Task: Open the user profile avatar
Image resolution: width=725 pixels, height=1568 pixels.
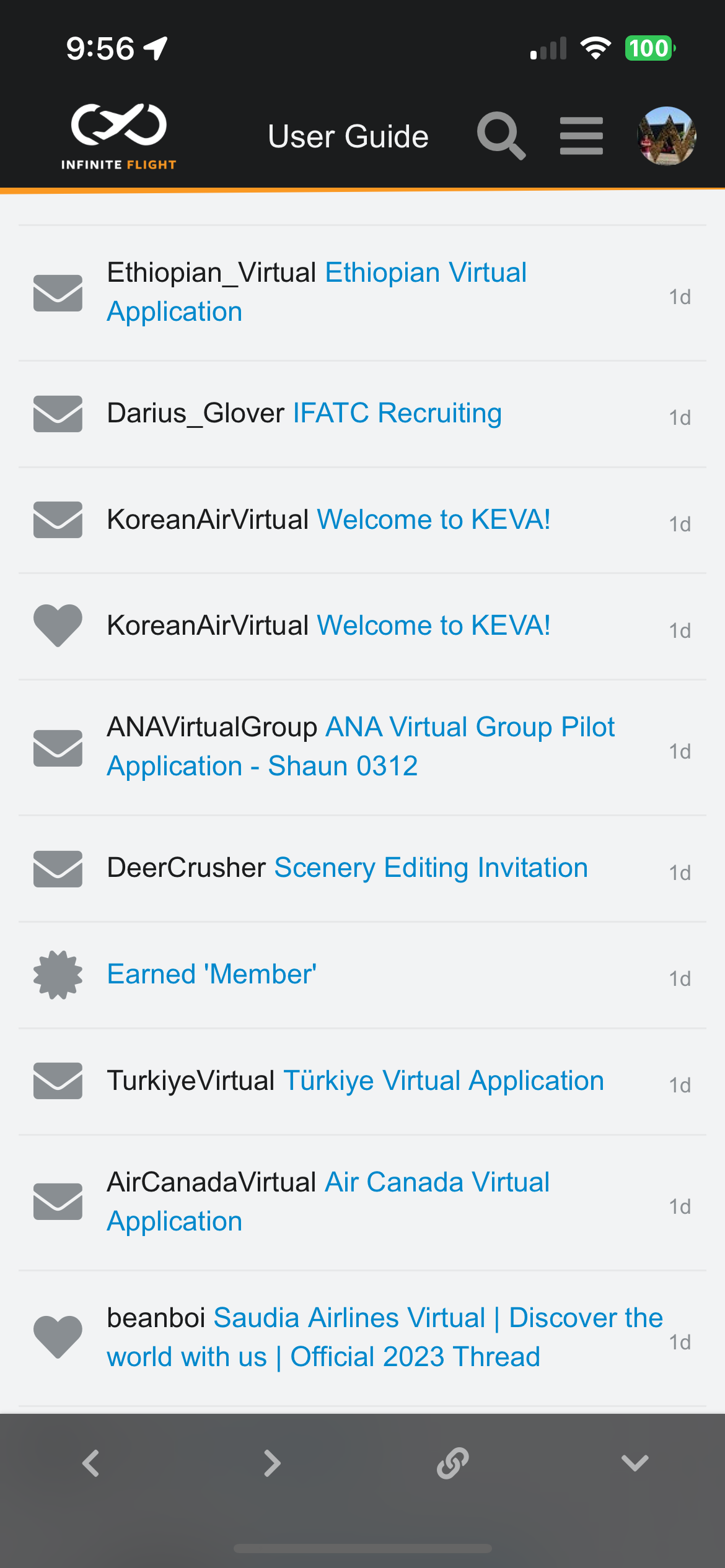Action: (667, 136)
